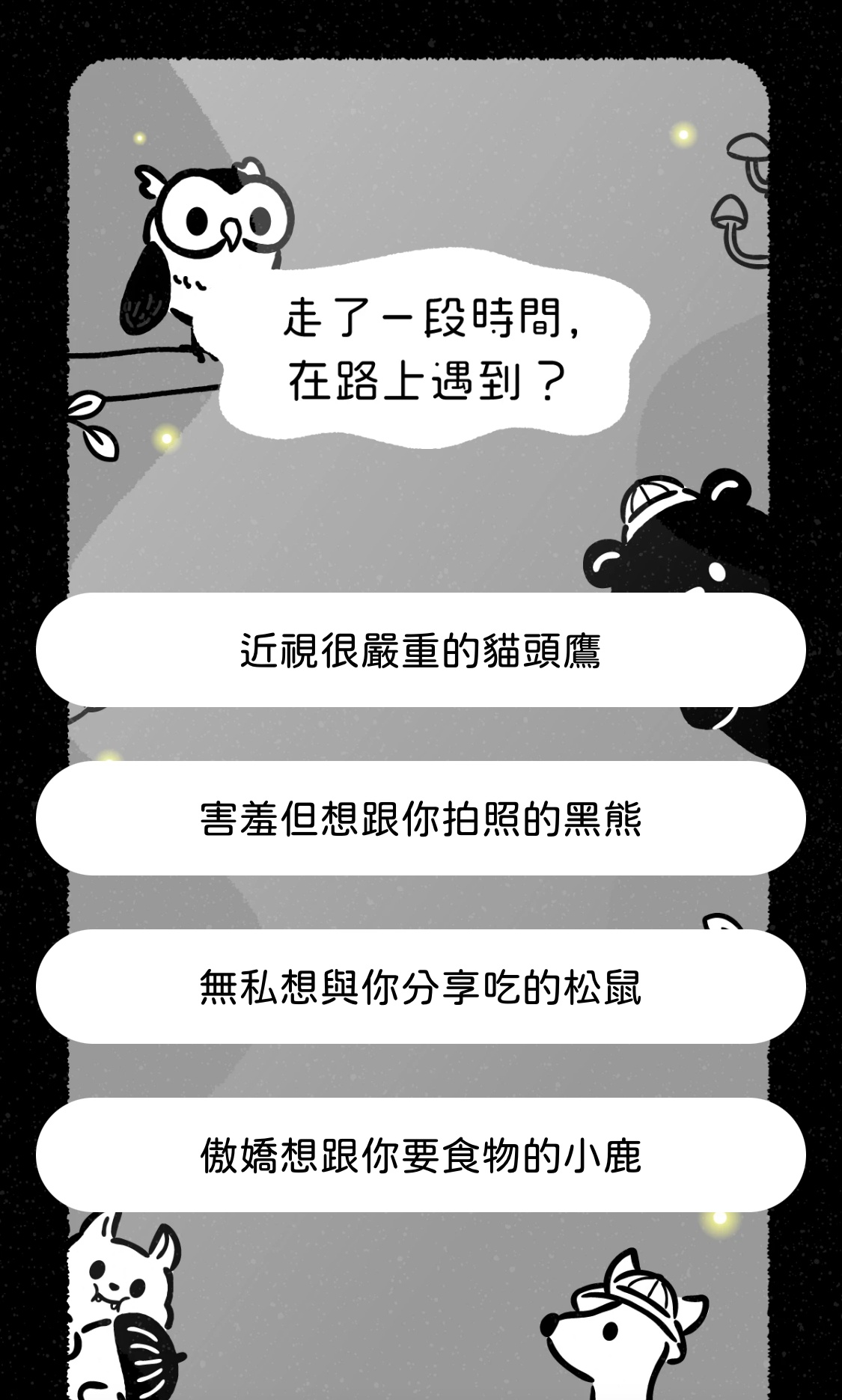Choose the option 害羞但想跟你拍照的黑熊
842x1400 pixels.
tap(421, 819)
